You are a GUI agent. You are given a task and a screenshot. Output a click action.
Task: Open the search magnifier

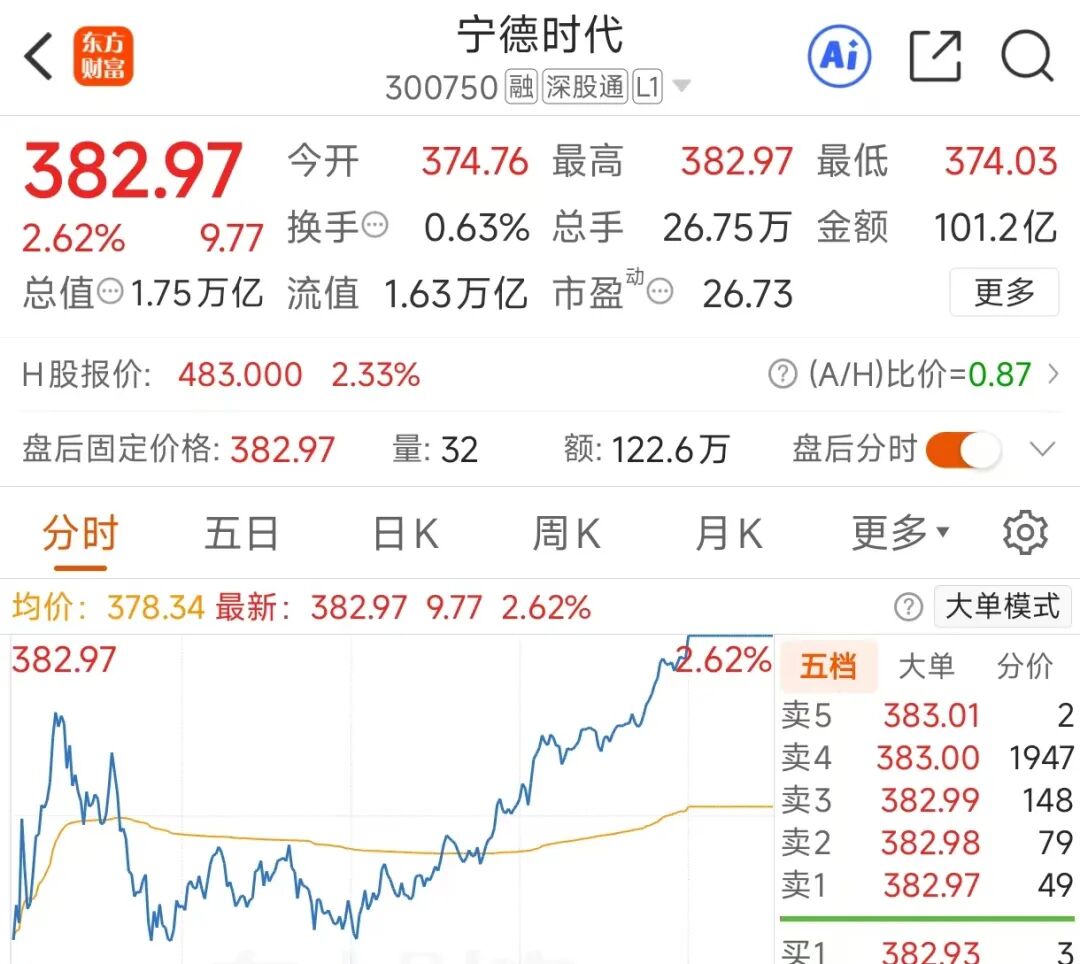coord(1027,56)
